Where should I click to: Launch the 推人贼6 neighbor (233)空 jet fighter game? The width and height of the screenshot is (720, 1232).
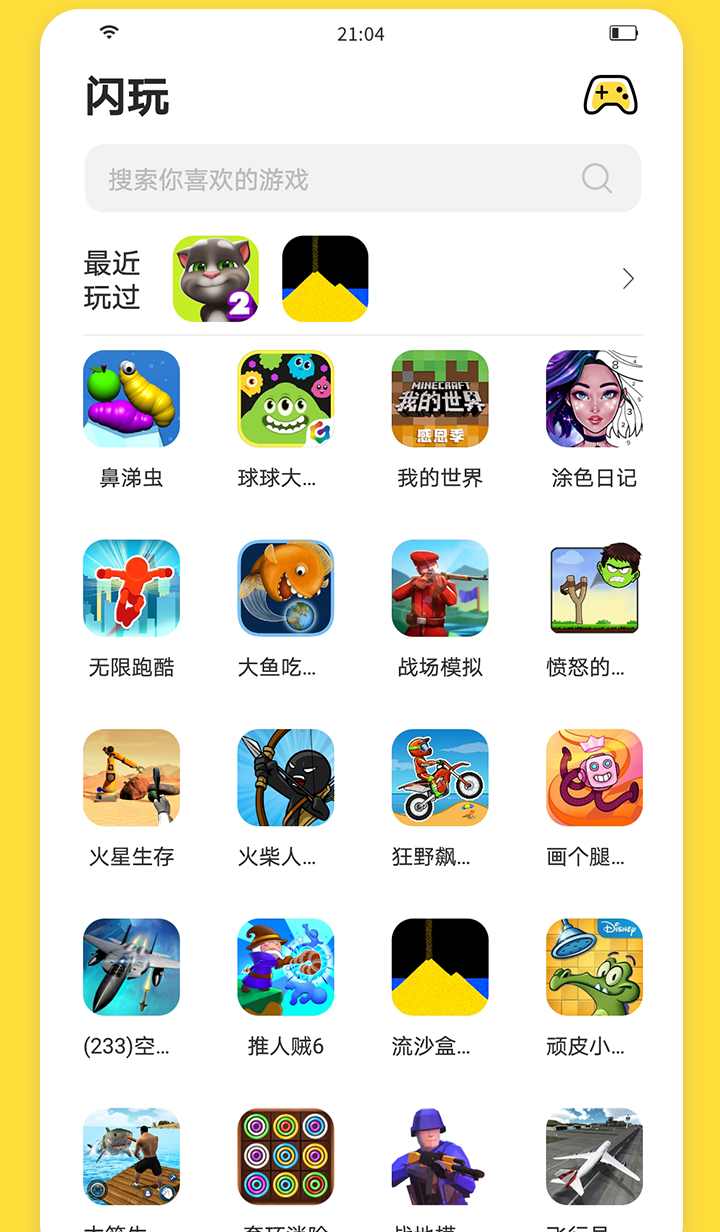(x=131, y=965)
